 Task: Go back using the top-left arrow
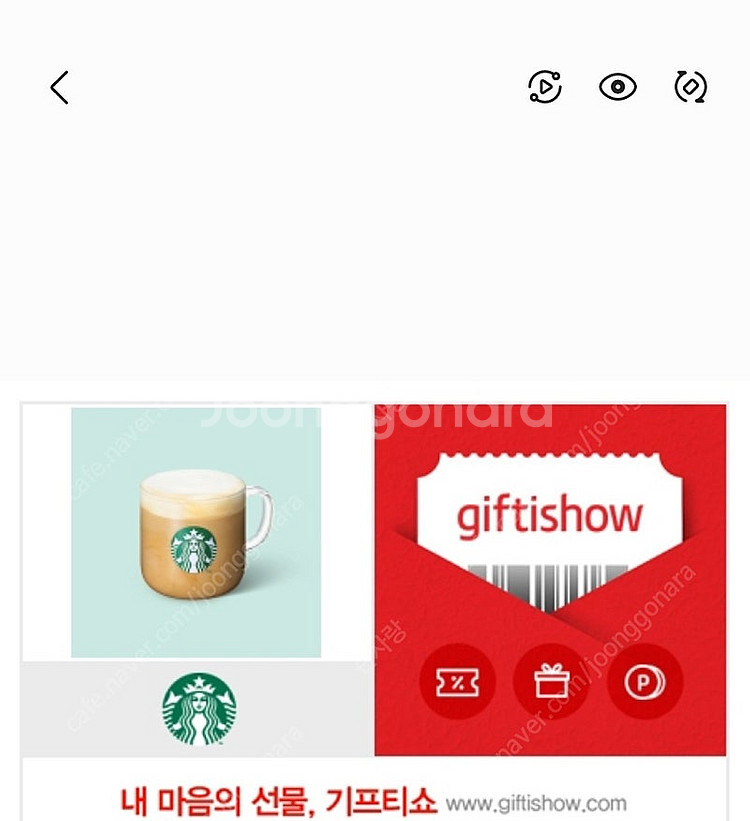coord(60,88)
